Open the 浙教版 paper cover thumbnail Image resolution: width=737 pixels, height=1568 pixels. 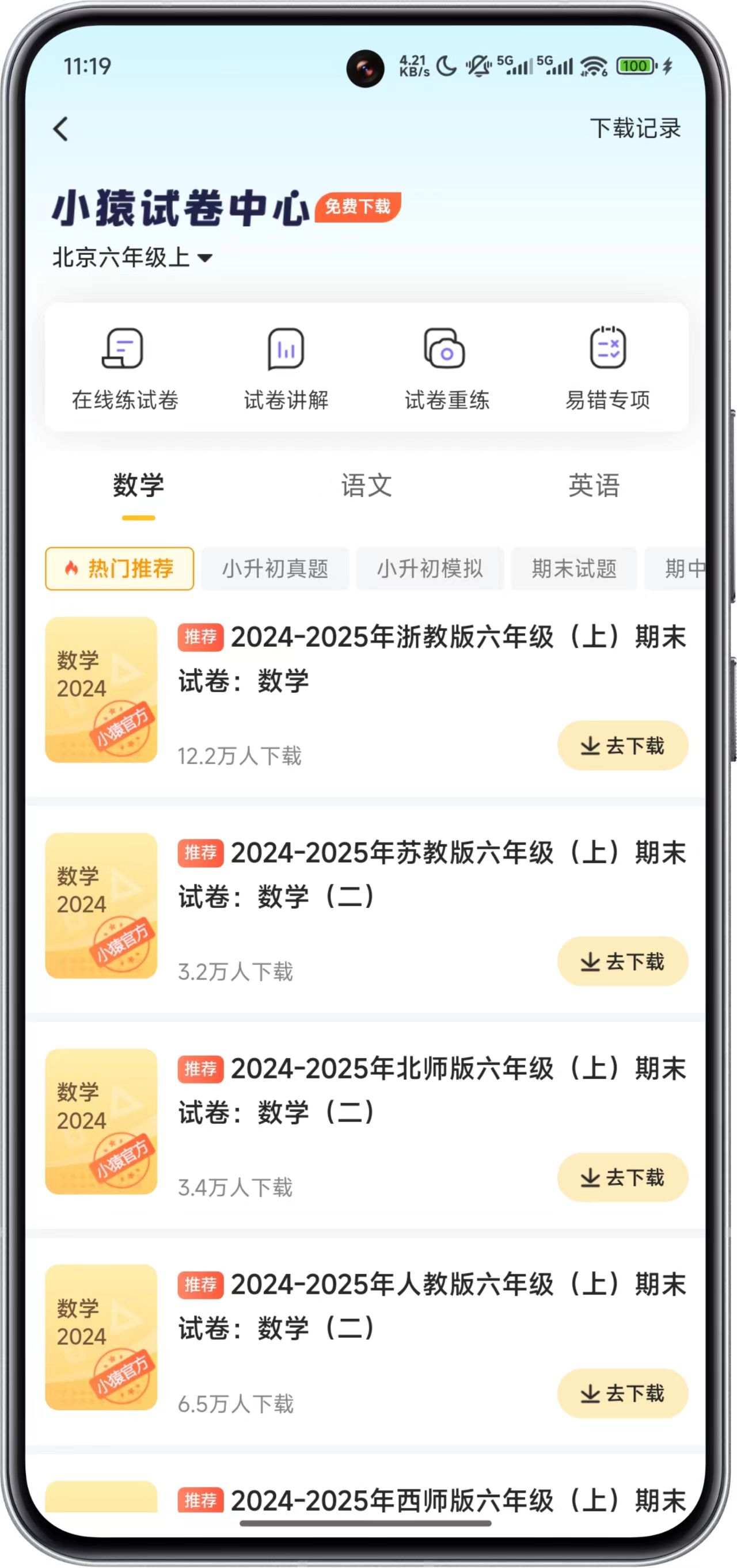(101, 690)
